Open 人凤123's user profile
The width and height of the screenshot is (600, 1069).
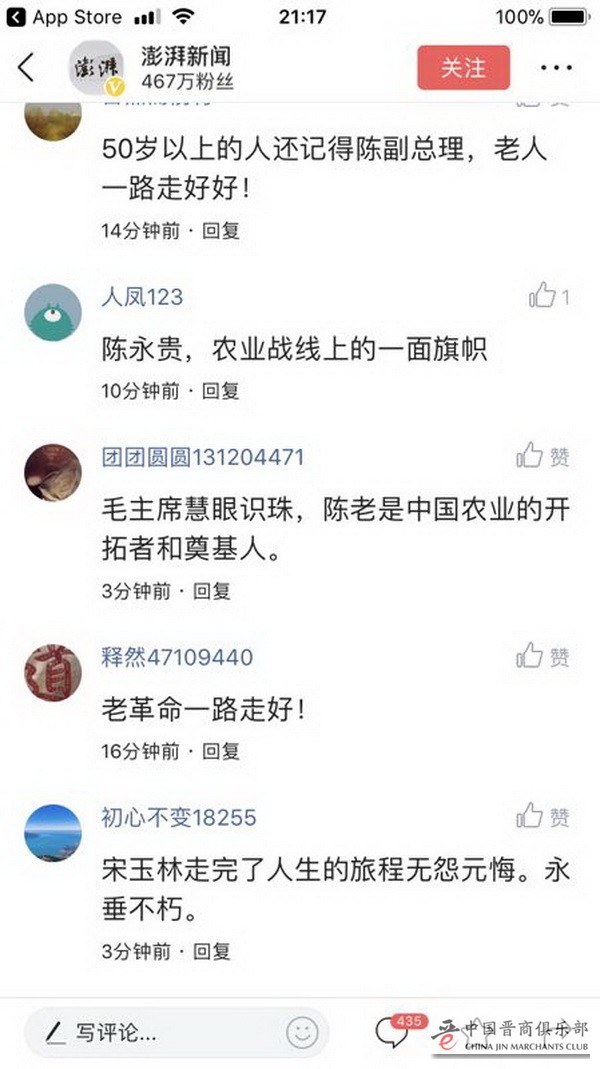pos(142,297)
